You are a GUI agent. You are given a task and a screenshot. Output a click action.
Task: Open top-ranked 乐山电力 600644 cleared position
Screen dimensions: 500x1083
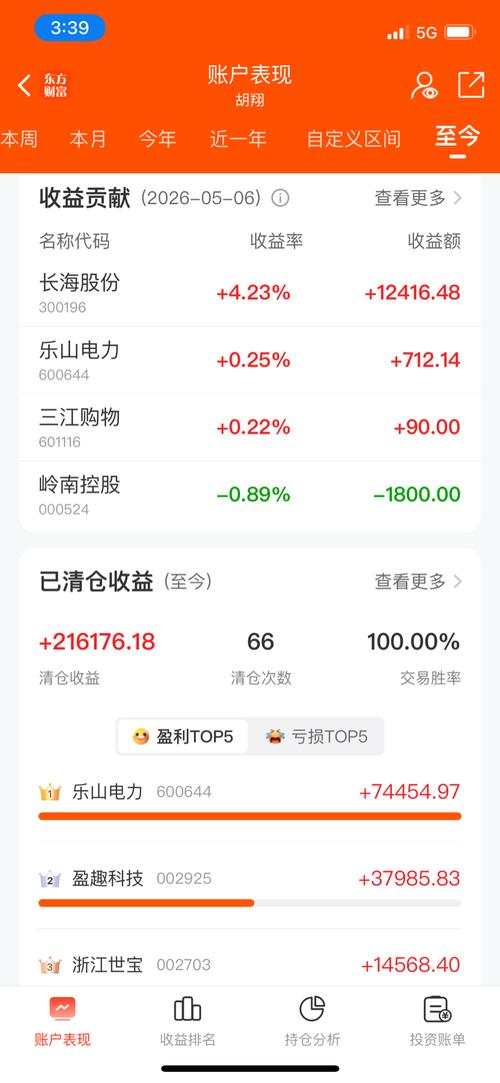click(x=250, y=800)
